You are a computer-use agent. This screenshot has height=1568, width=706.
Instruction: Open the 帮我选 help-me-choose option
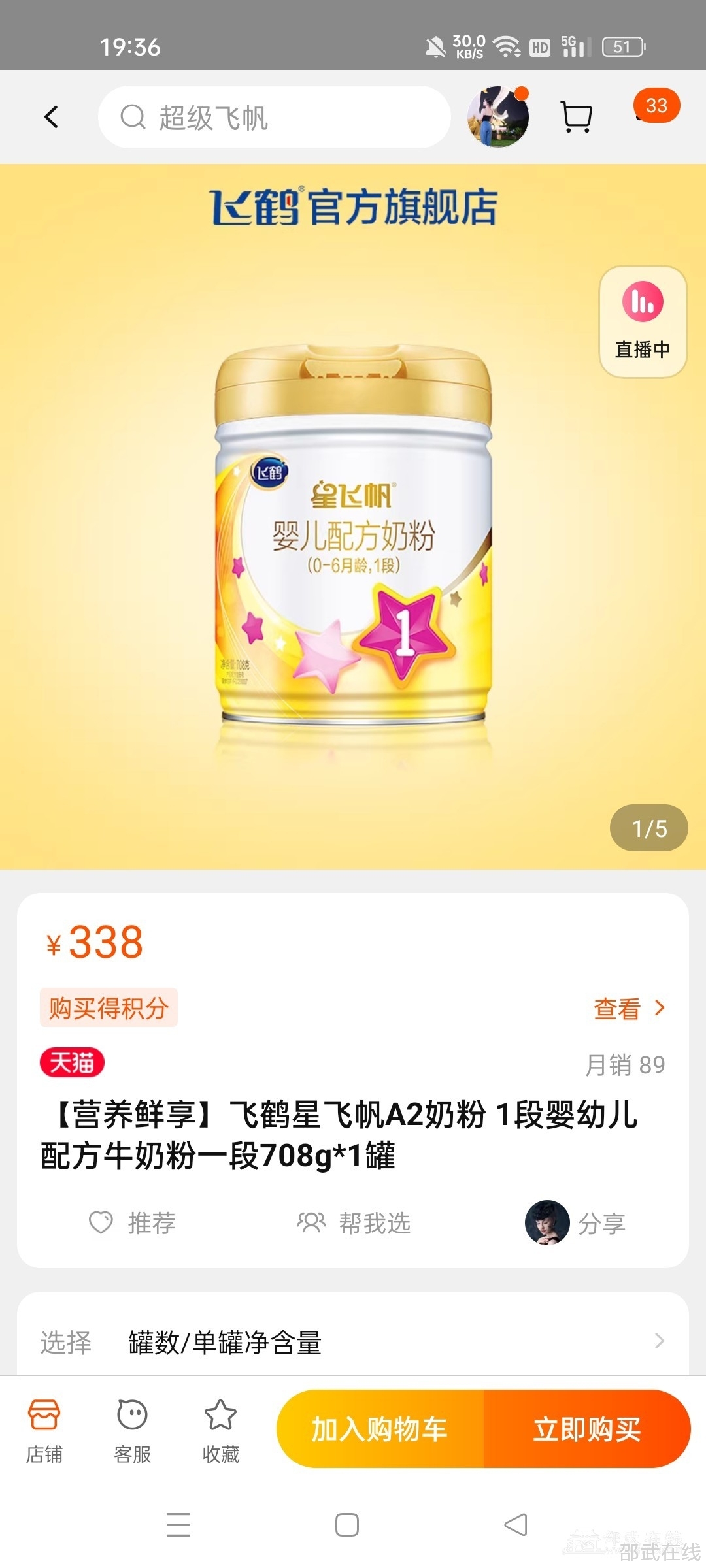pos(354,1222)
